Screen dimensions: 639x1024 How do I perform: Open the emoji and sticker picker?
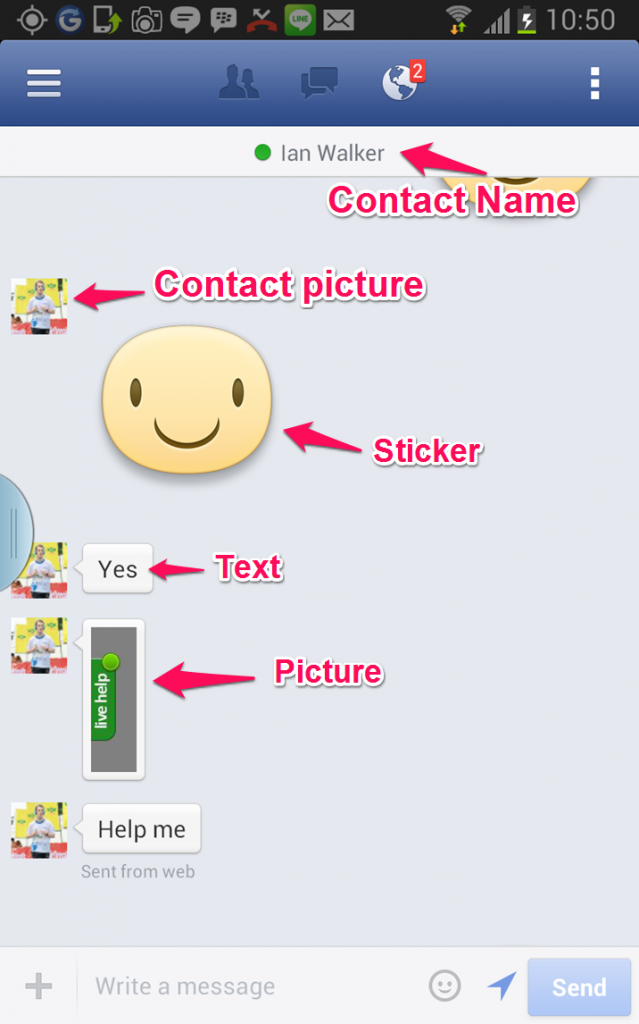pos(445,987)
